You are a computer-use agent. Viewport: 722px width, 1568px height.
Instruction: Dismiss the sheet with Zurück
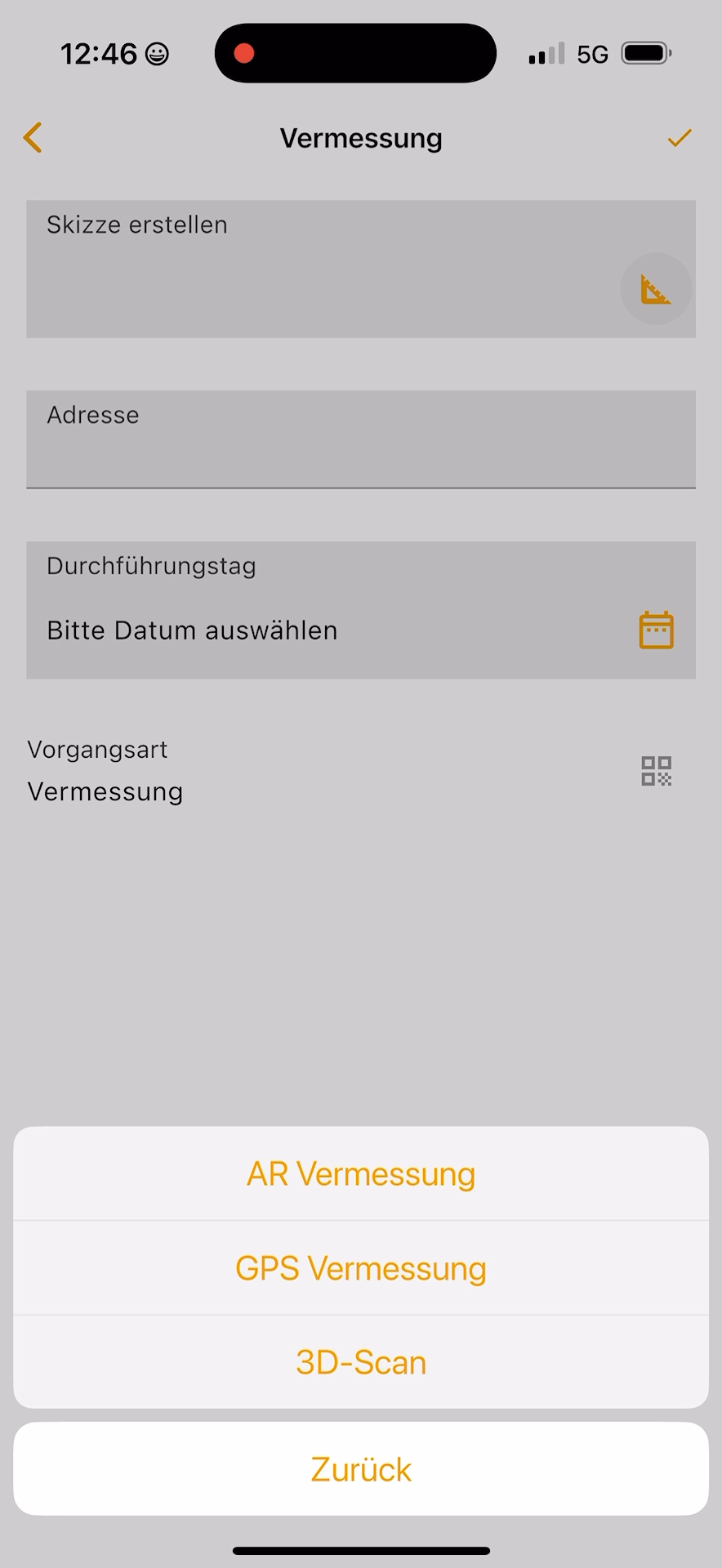click(361, 1469)
